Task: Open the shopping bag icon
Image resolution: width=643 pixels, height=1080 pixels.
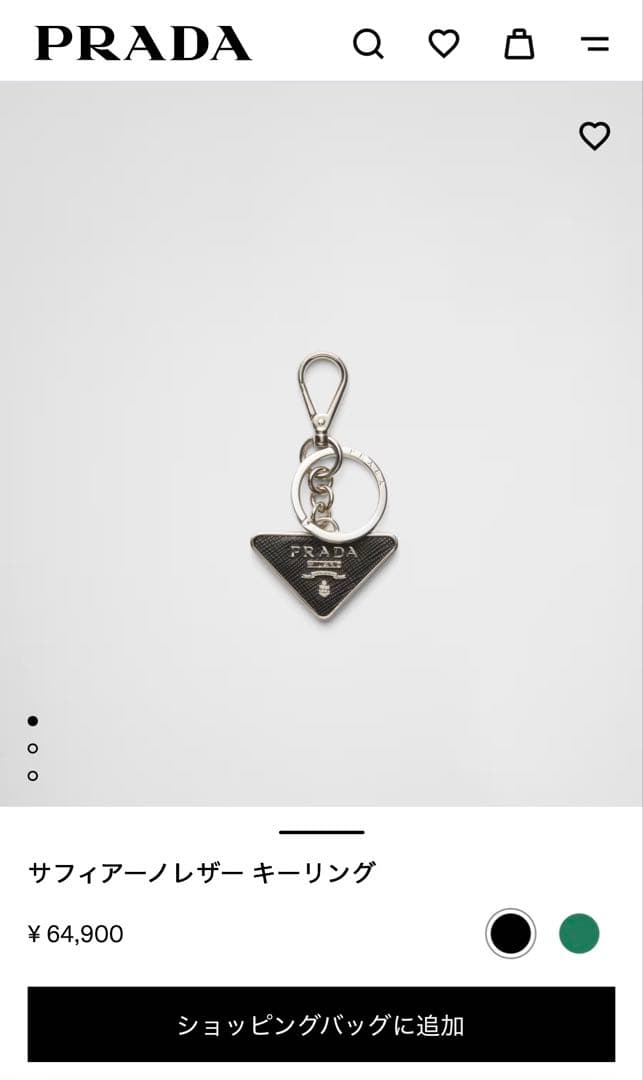Action: [x=519, y=44]
